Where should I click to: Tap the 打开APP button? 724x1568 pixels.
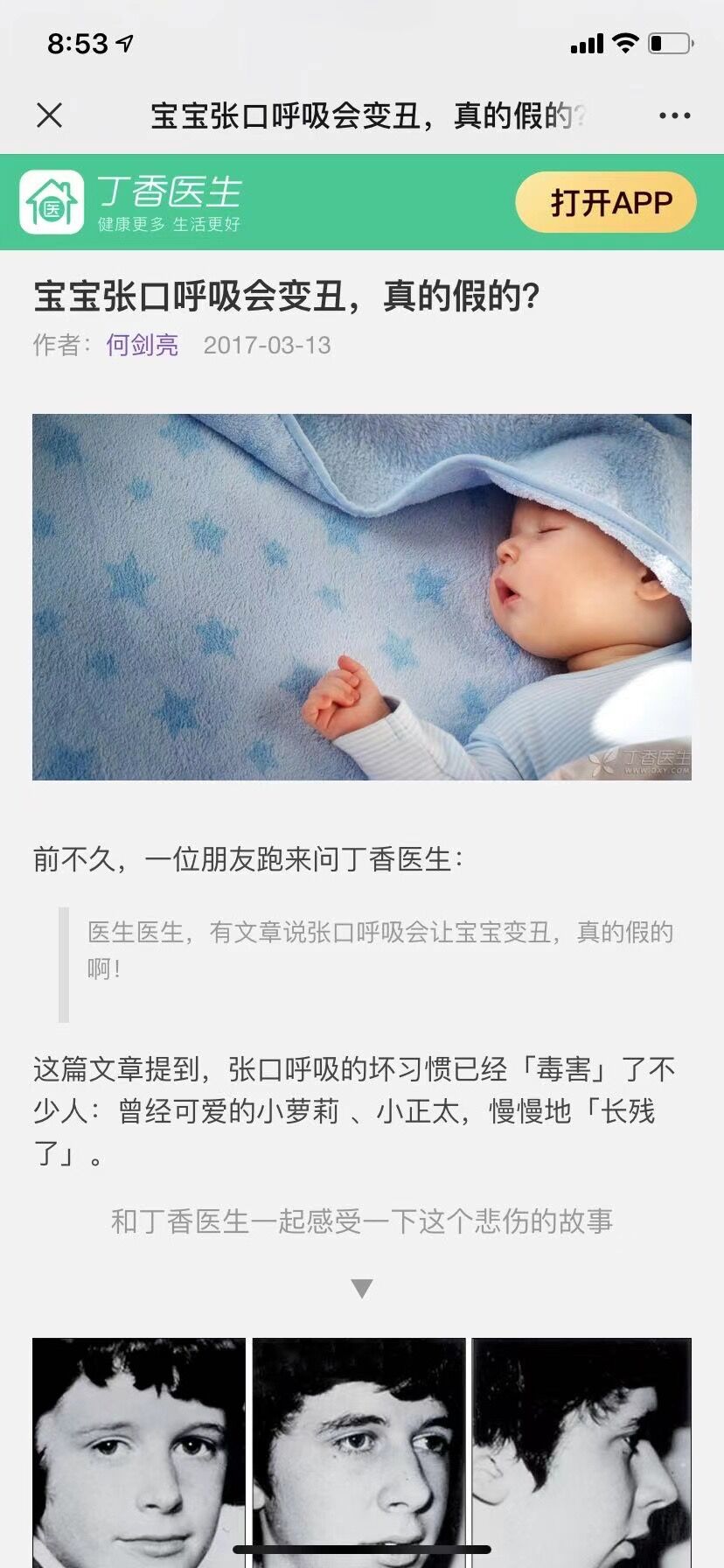(x=606, y=202)
